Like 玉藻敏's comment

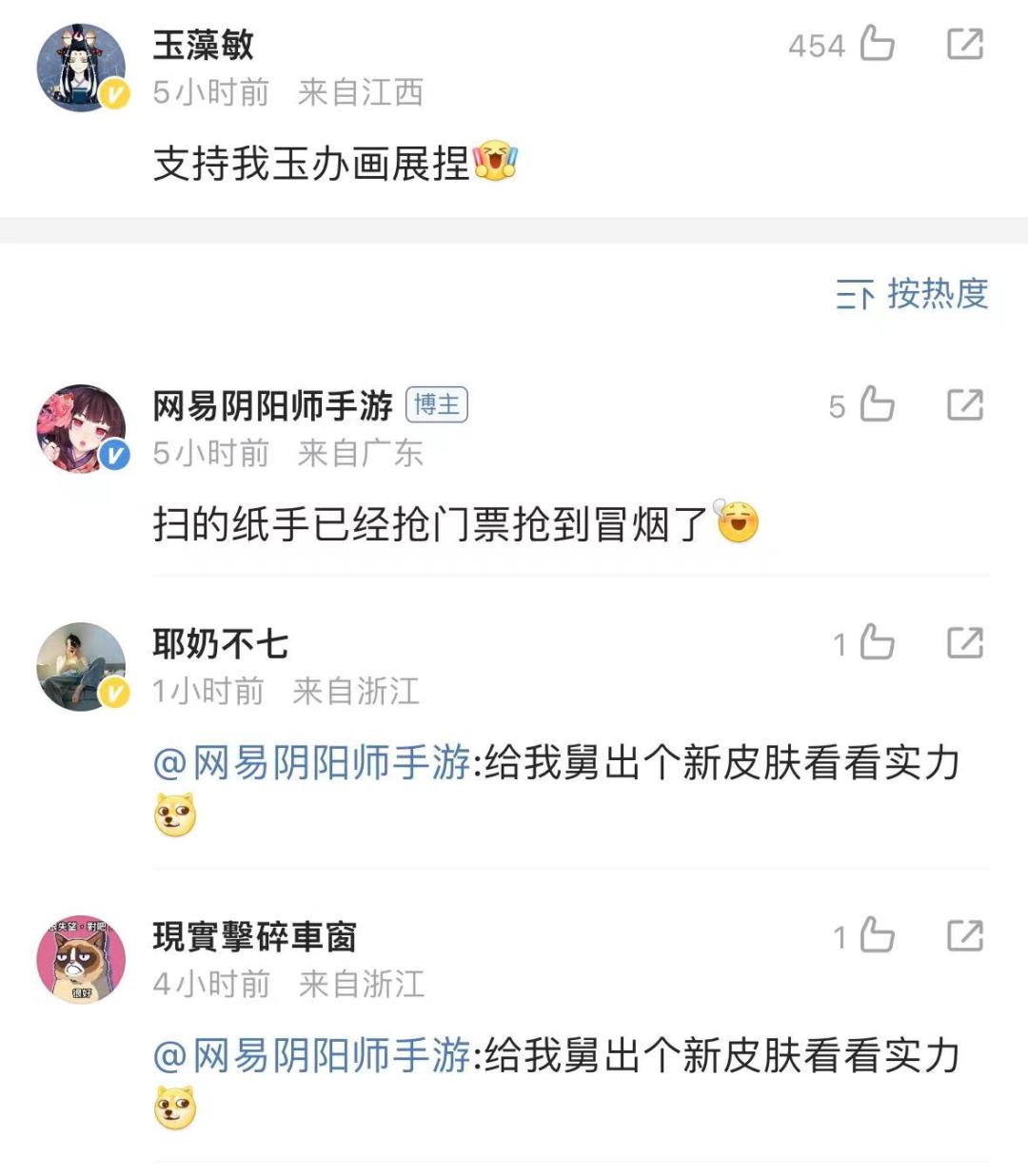(x=877, y=44)
